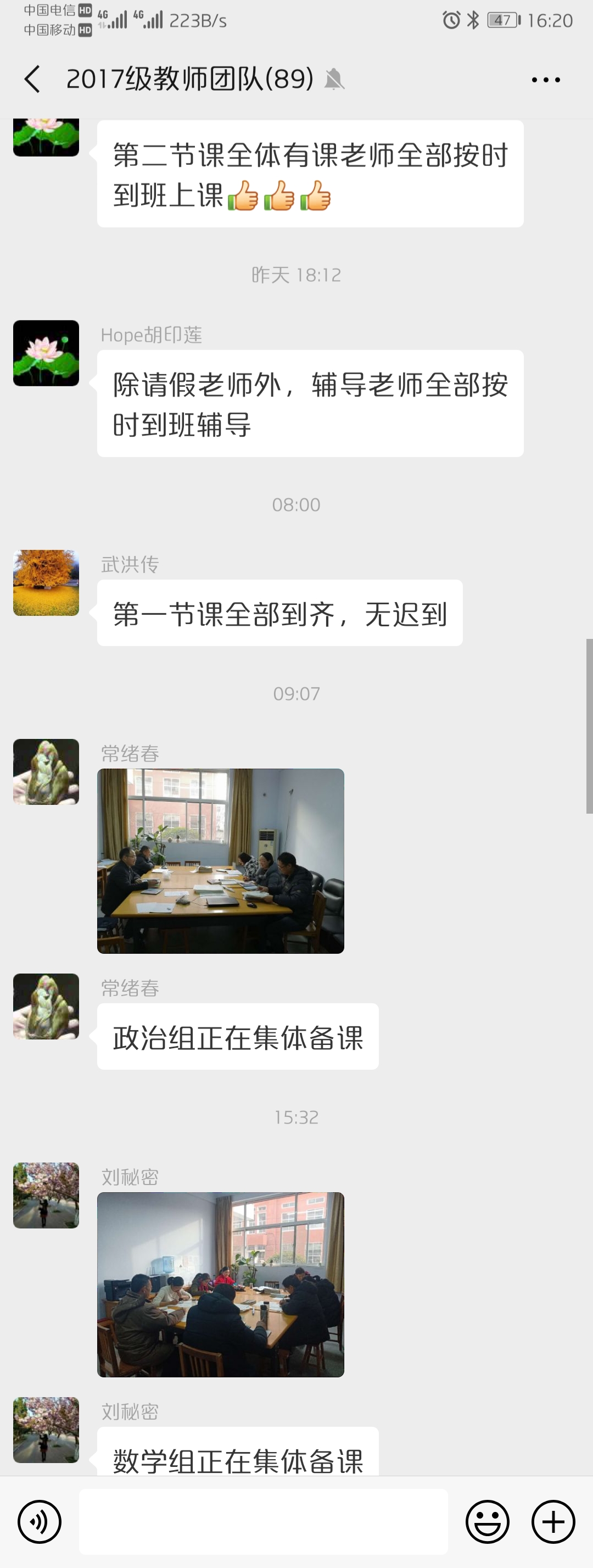Open 武洪传's profile avatar
The width and height of the screenshot is (593, 1568).
pyautogui.click(x=46, y=583)
